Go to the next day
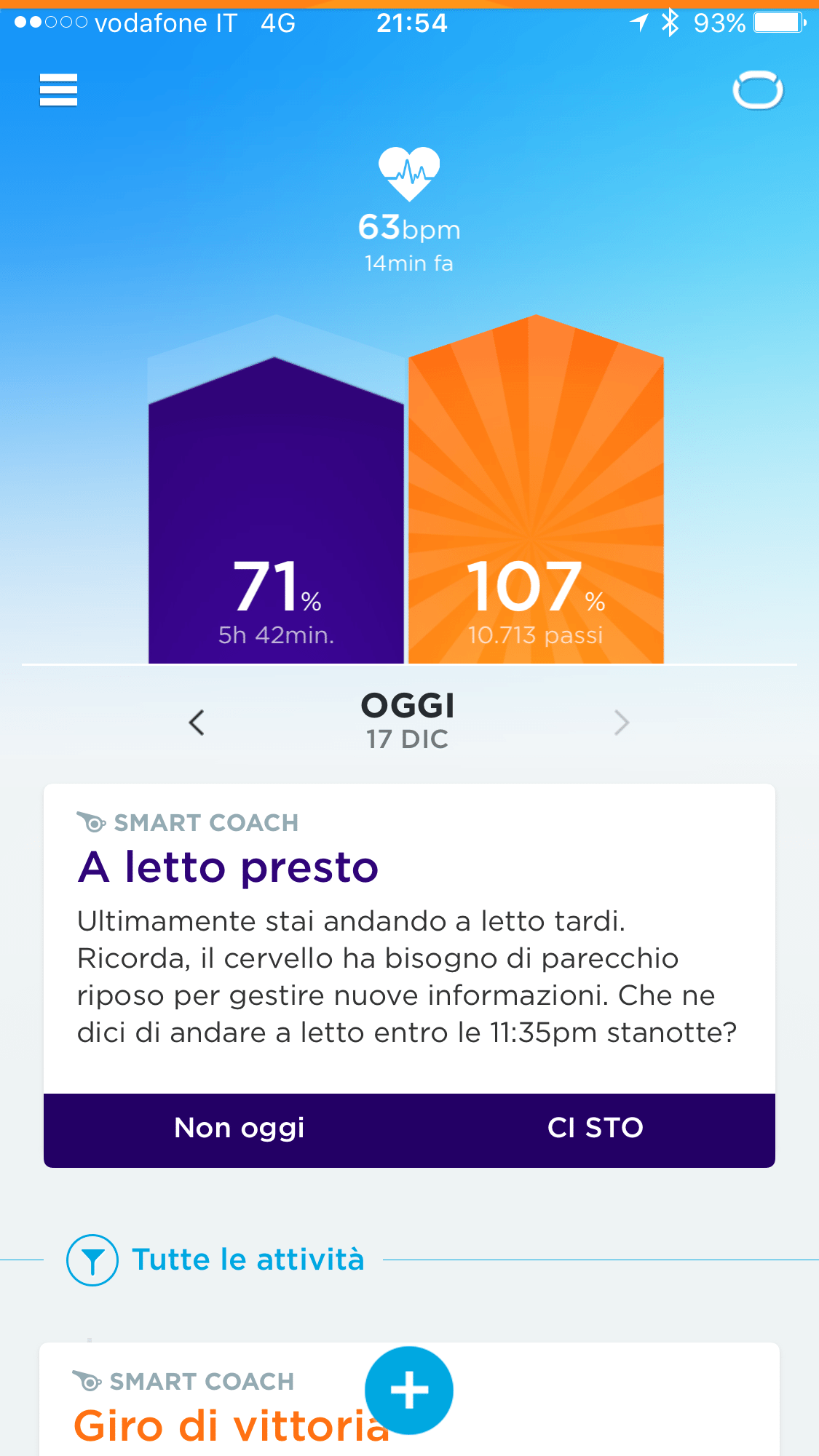Screen dimensions: 819x1456 tap(621, 723)
